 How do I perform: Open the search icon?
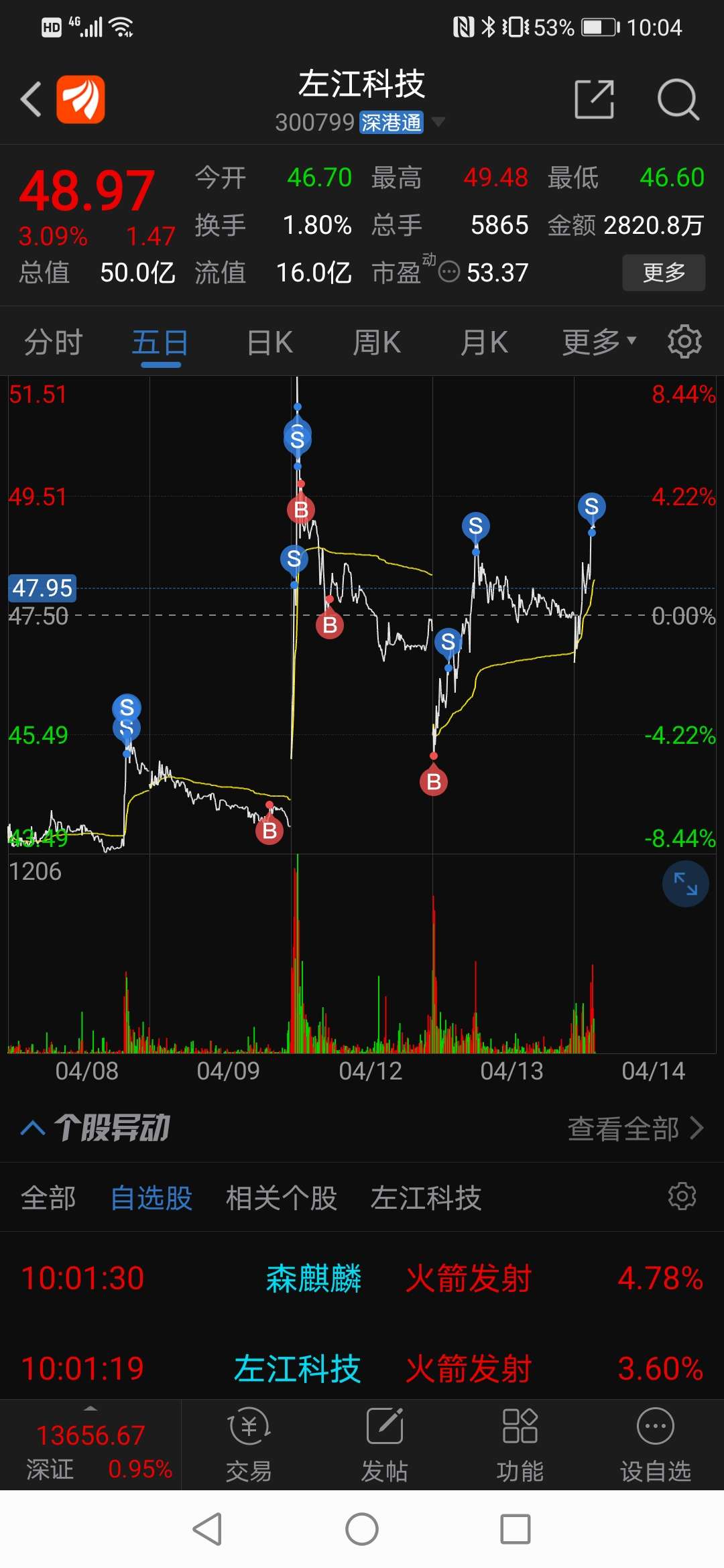678,99
